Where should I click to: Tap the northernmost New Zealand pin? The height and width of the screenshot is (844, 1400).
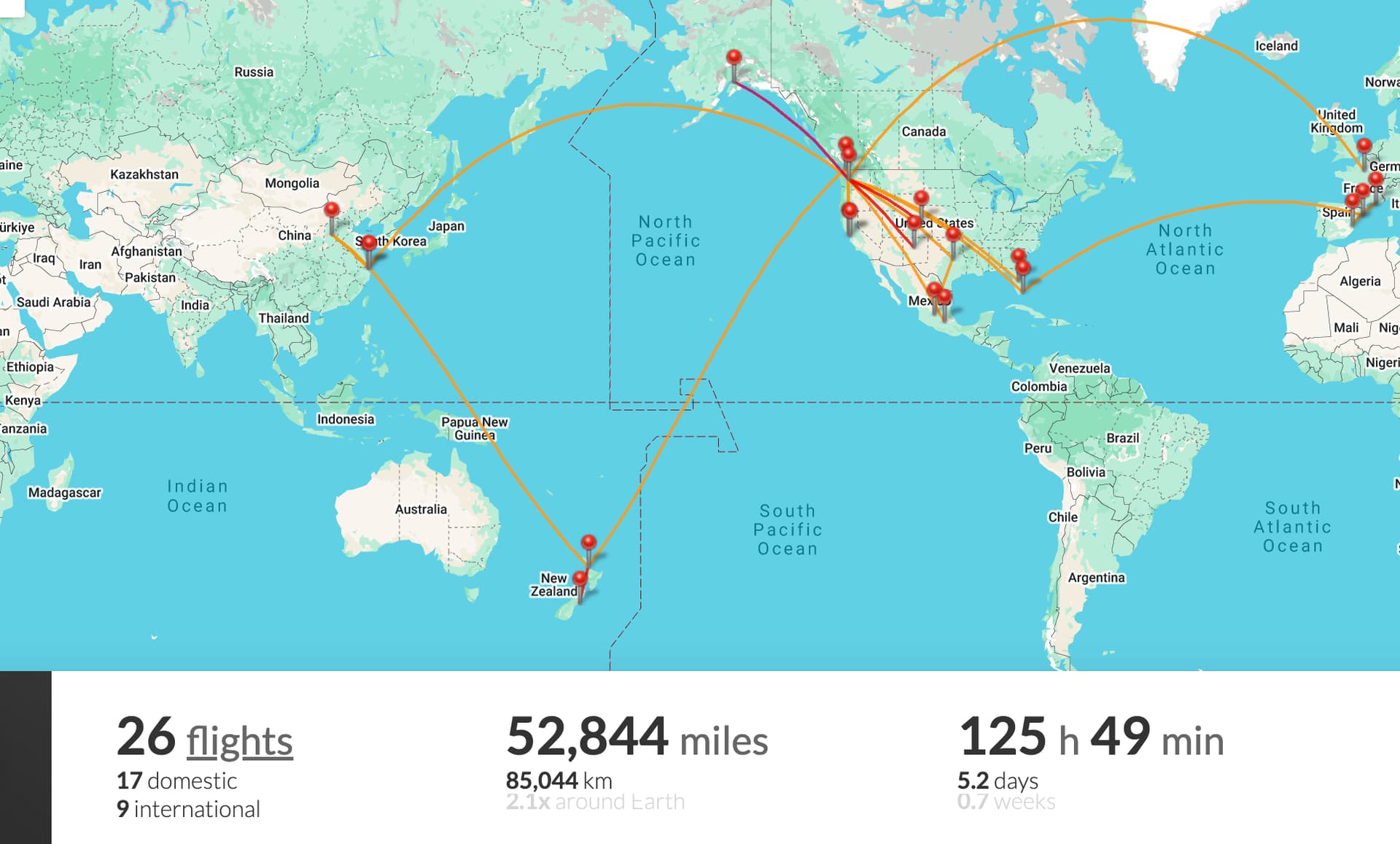click(x=589, y=543)
